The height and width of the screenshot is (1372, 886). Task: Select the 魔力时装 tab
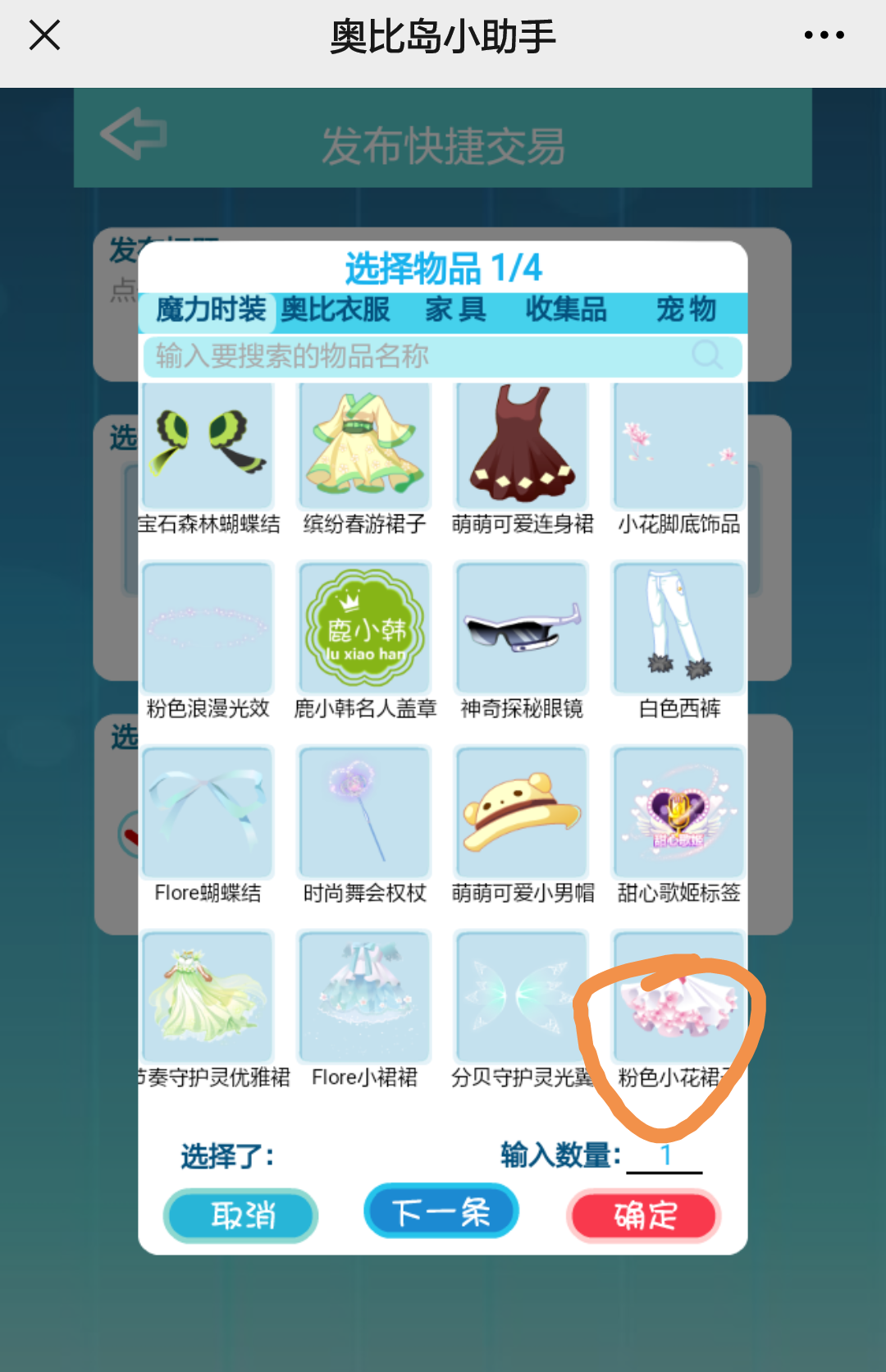click(211, 310)
